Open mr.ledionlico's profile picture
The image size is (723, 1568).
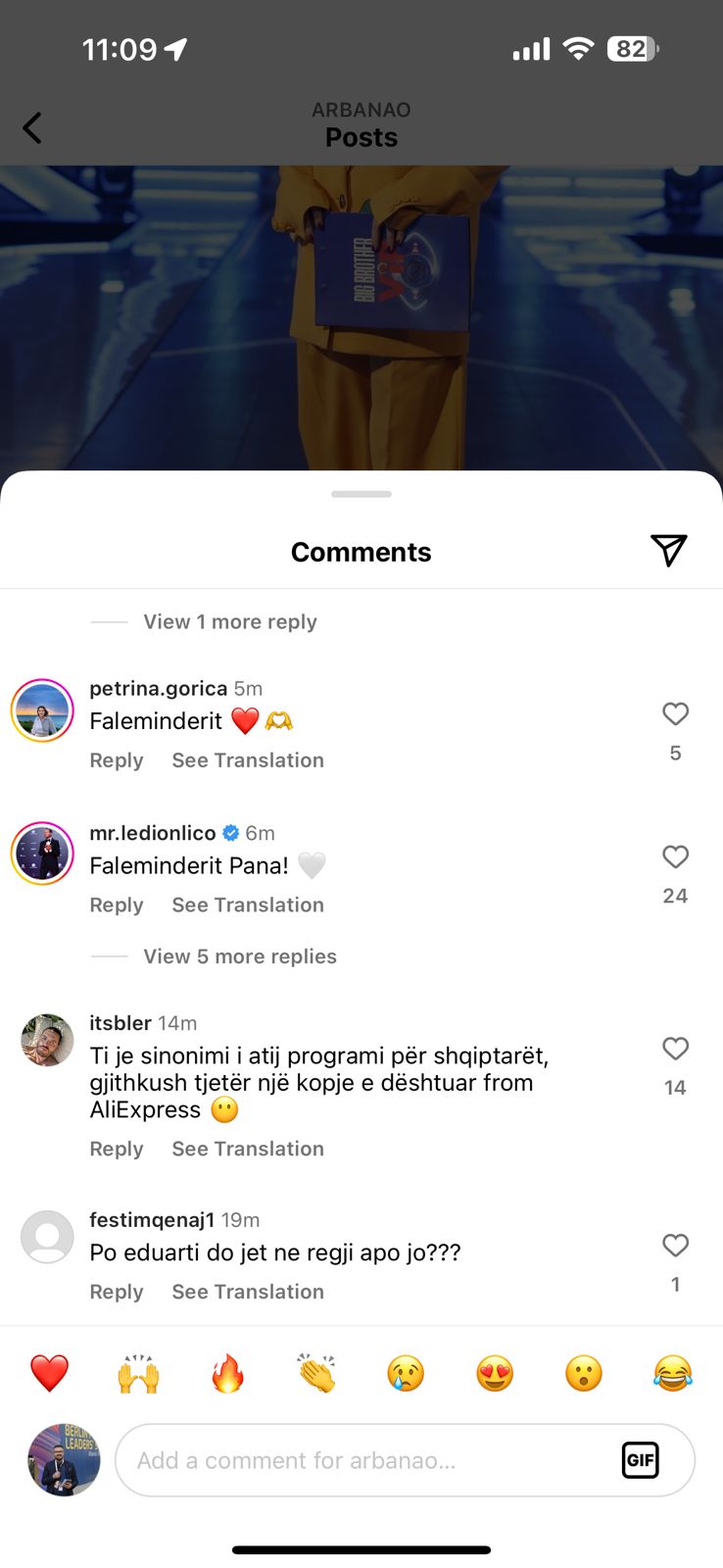pos(43,853)
